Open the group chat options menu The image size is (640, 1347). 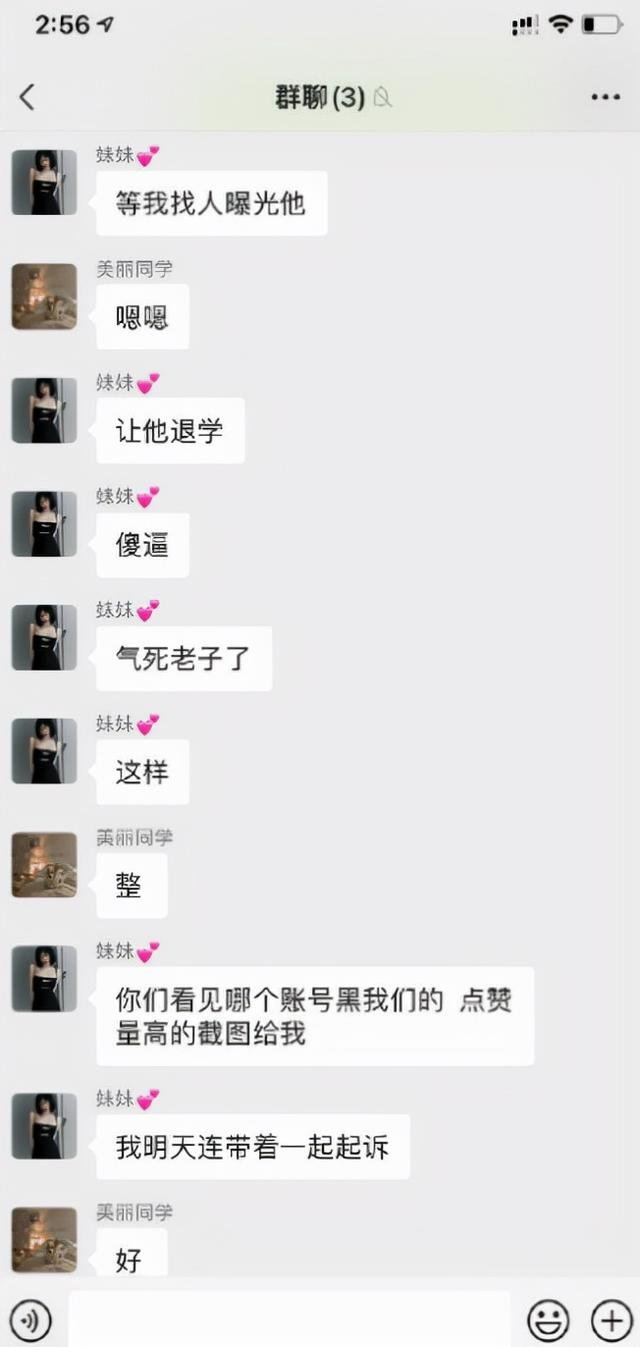point(605,97)
